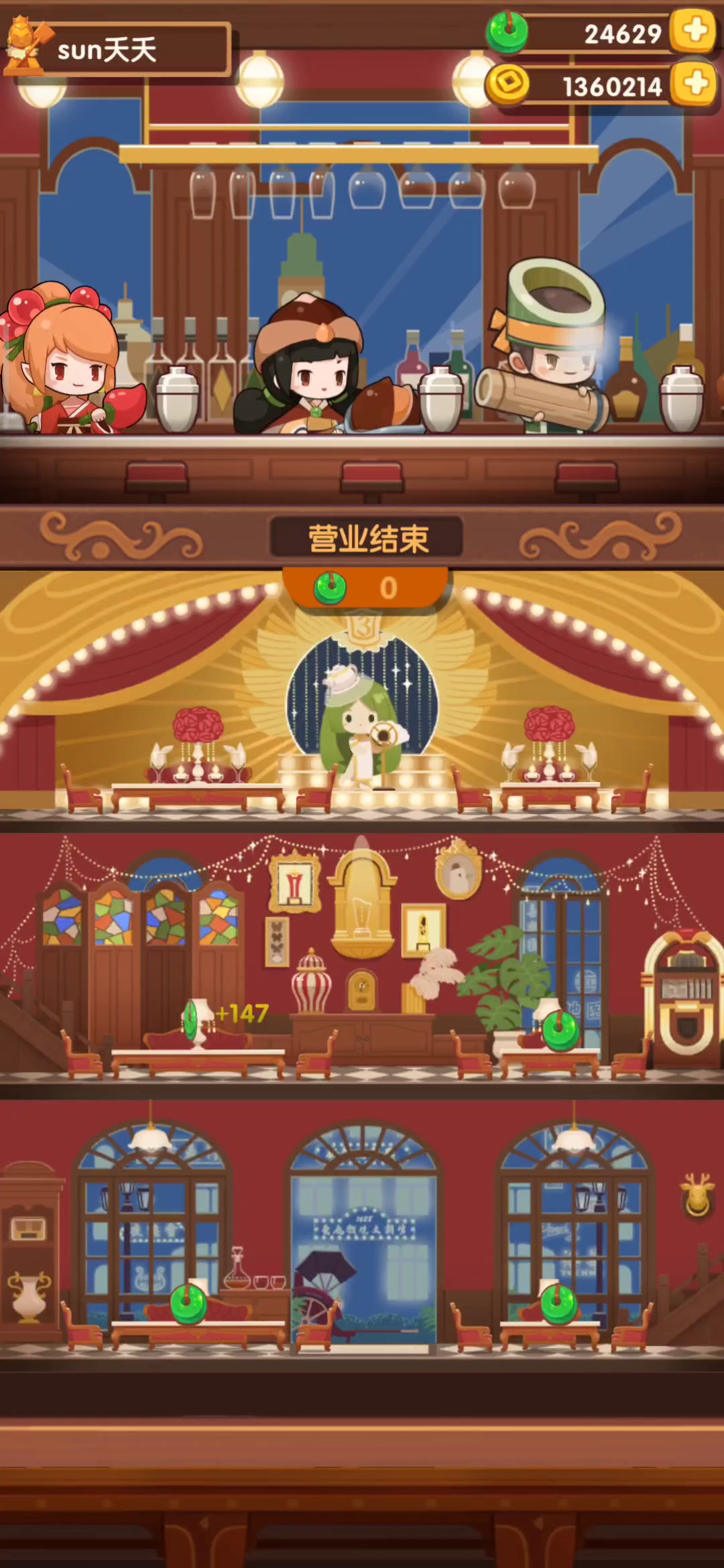Add more jade currency with the plus button
This screenshot has height=1568, width=724.
[695, 30]
